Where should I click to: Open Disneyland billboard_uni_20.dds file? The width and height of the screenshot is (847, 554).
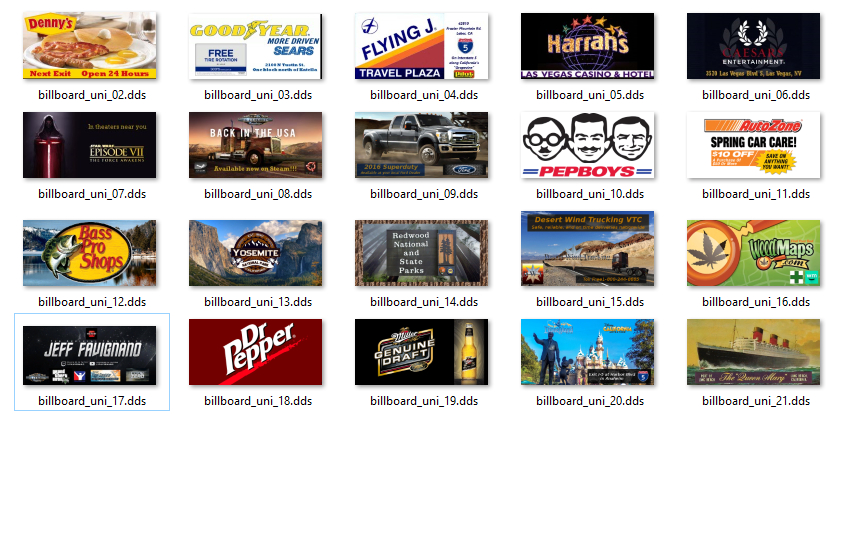[588, 352]
